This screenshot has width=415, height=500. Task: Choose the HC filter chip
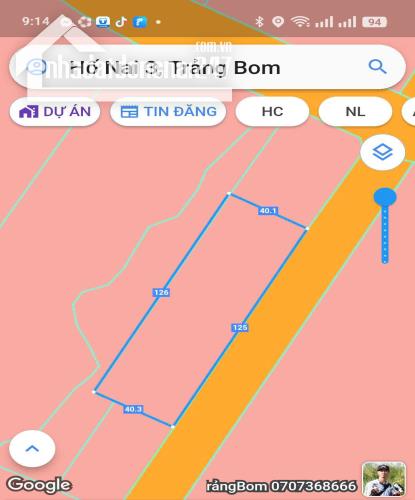click(272, 112)
